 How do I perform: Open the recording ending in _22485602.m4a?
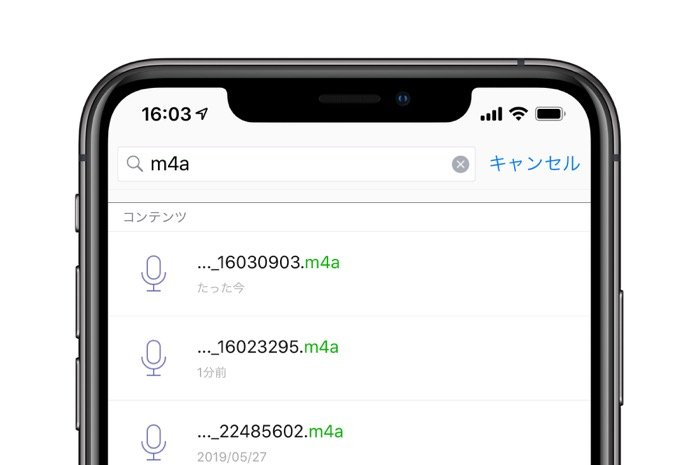(x=270, y=438)
